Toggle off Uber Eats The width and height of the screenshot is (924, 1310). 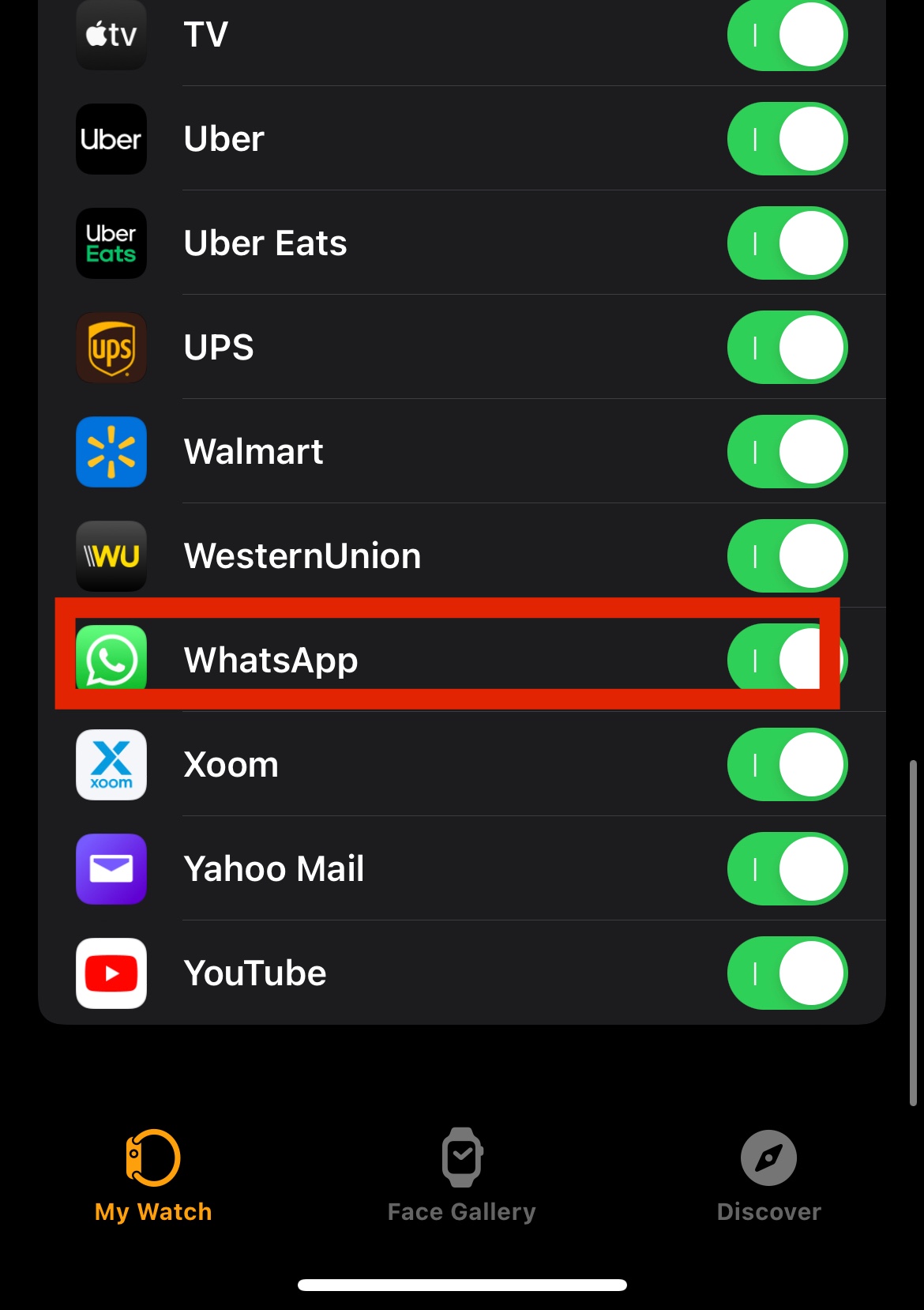coord(787,243)
